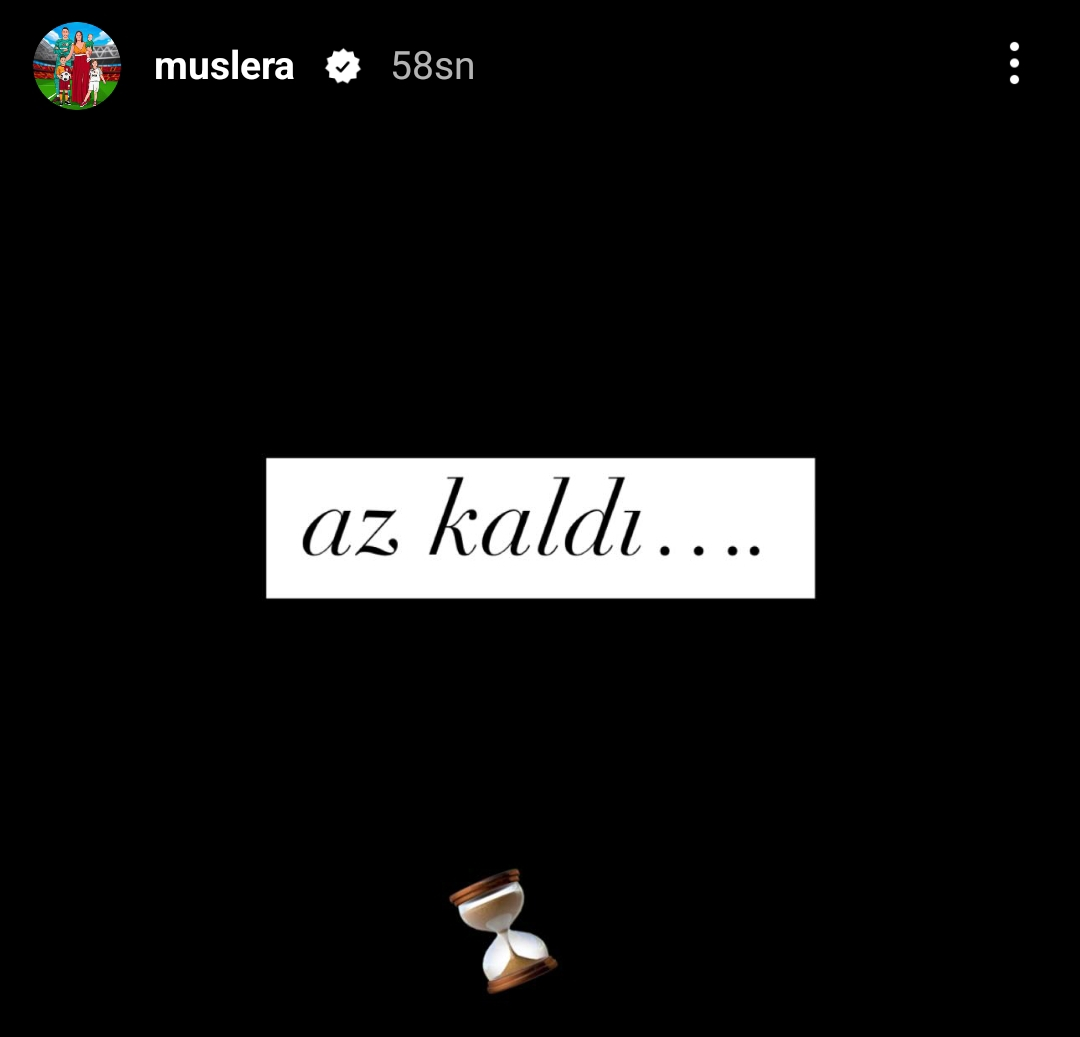Open the story options overflow menu
The height and width of the screenshot is (1037, 1080).
click(1014, 63)
